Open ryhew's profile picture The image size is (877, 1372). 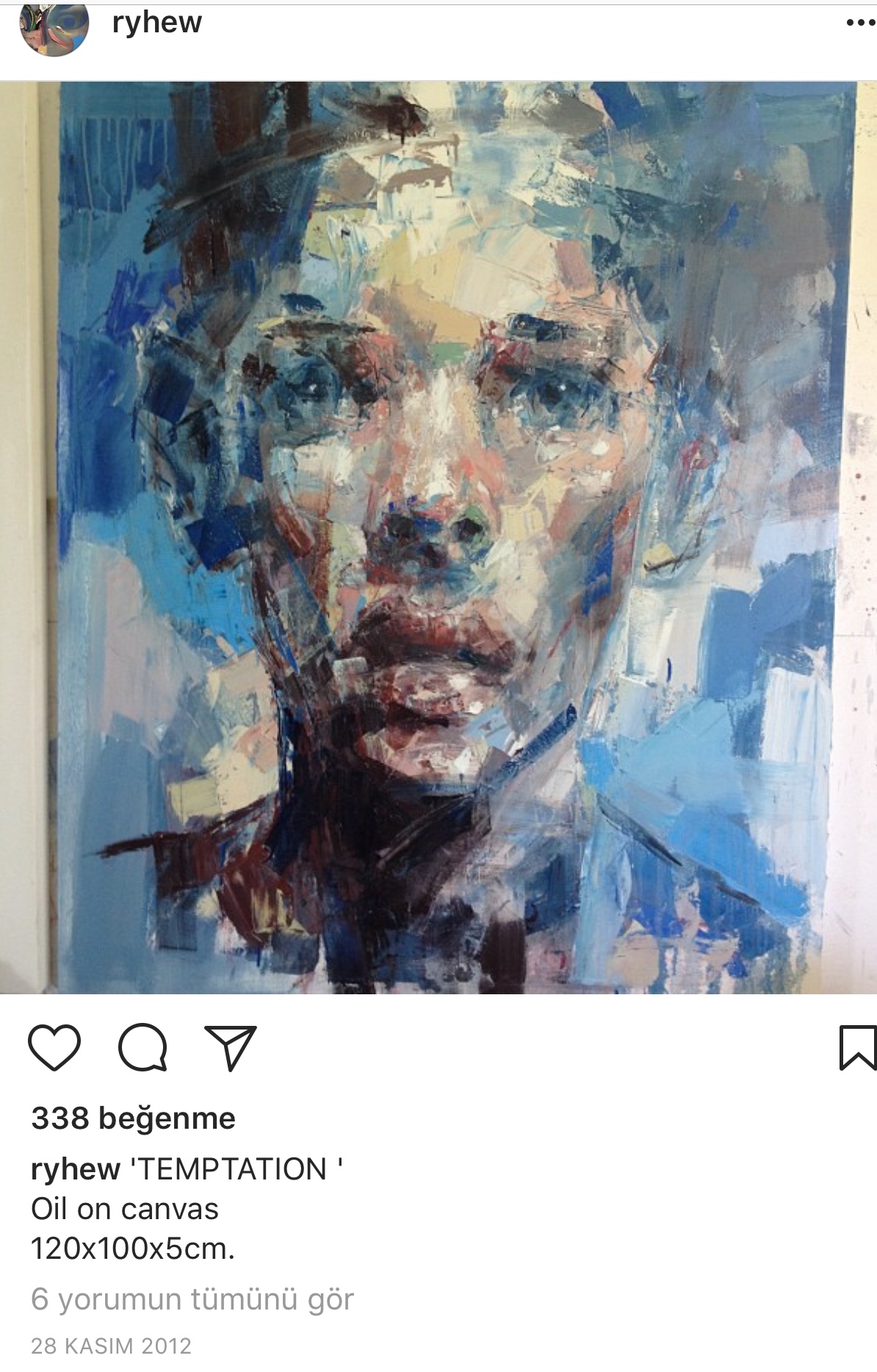click(54, 28)
